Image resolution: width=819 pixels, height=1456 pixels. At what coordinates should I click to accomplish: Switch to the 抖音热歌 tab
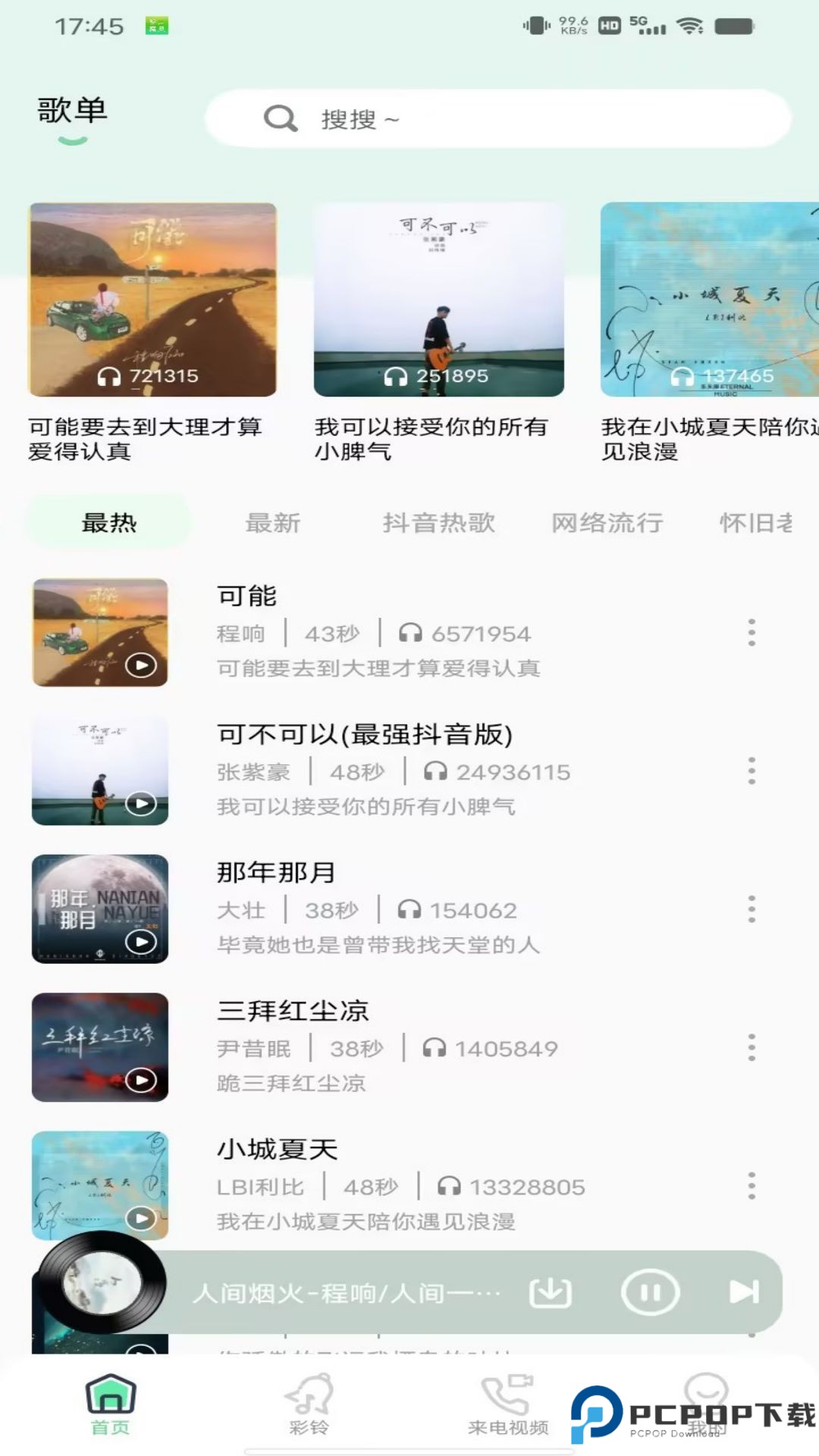point(440,522)
